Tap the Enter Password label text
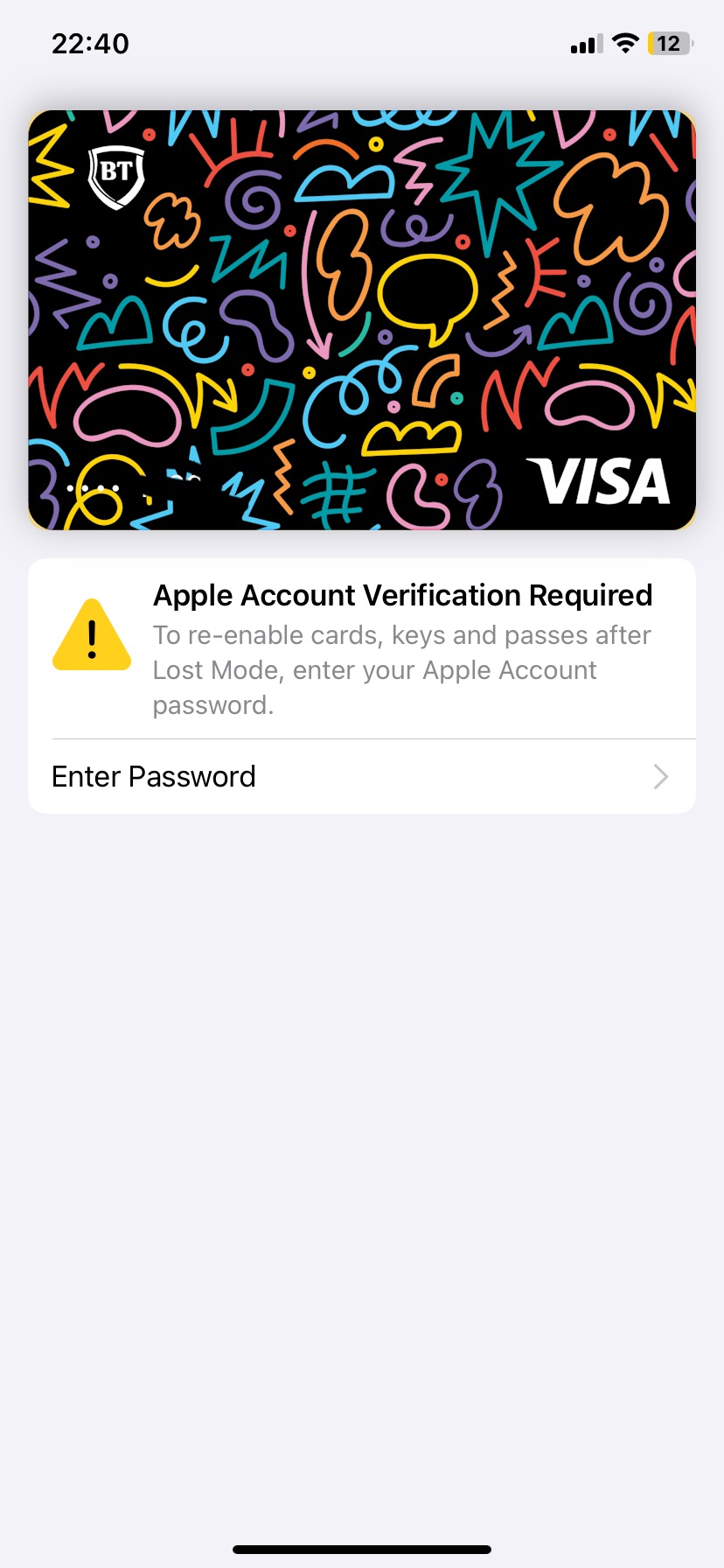 [x=153, y=776]
